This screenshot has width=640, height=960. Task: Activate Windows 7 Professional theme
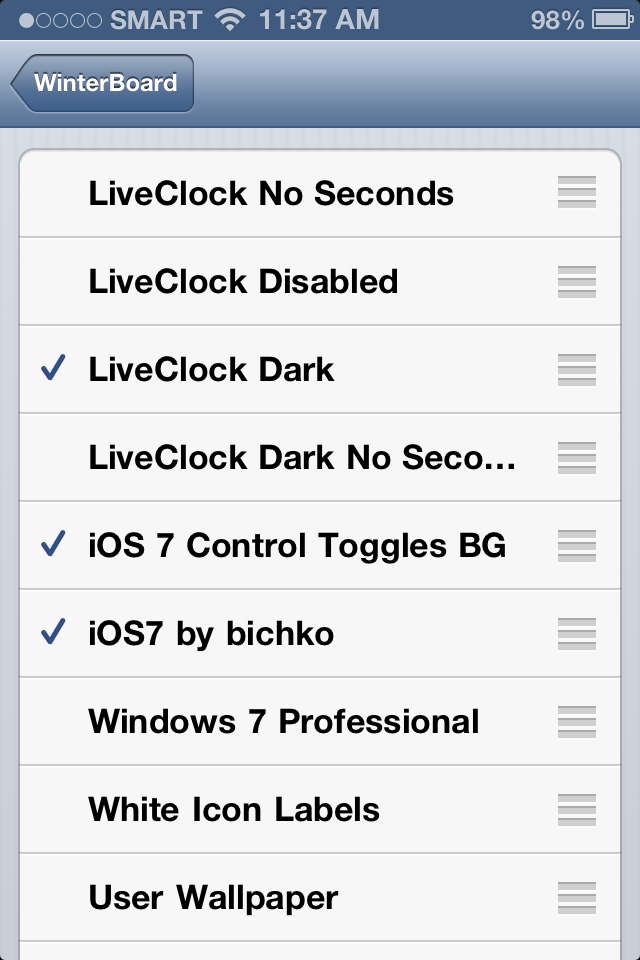tap(284, 722)
